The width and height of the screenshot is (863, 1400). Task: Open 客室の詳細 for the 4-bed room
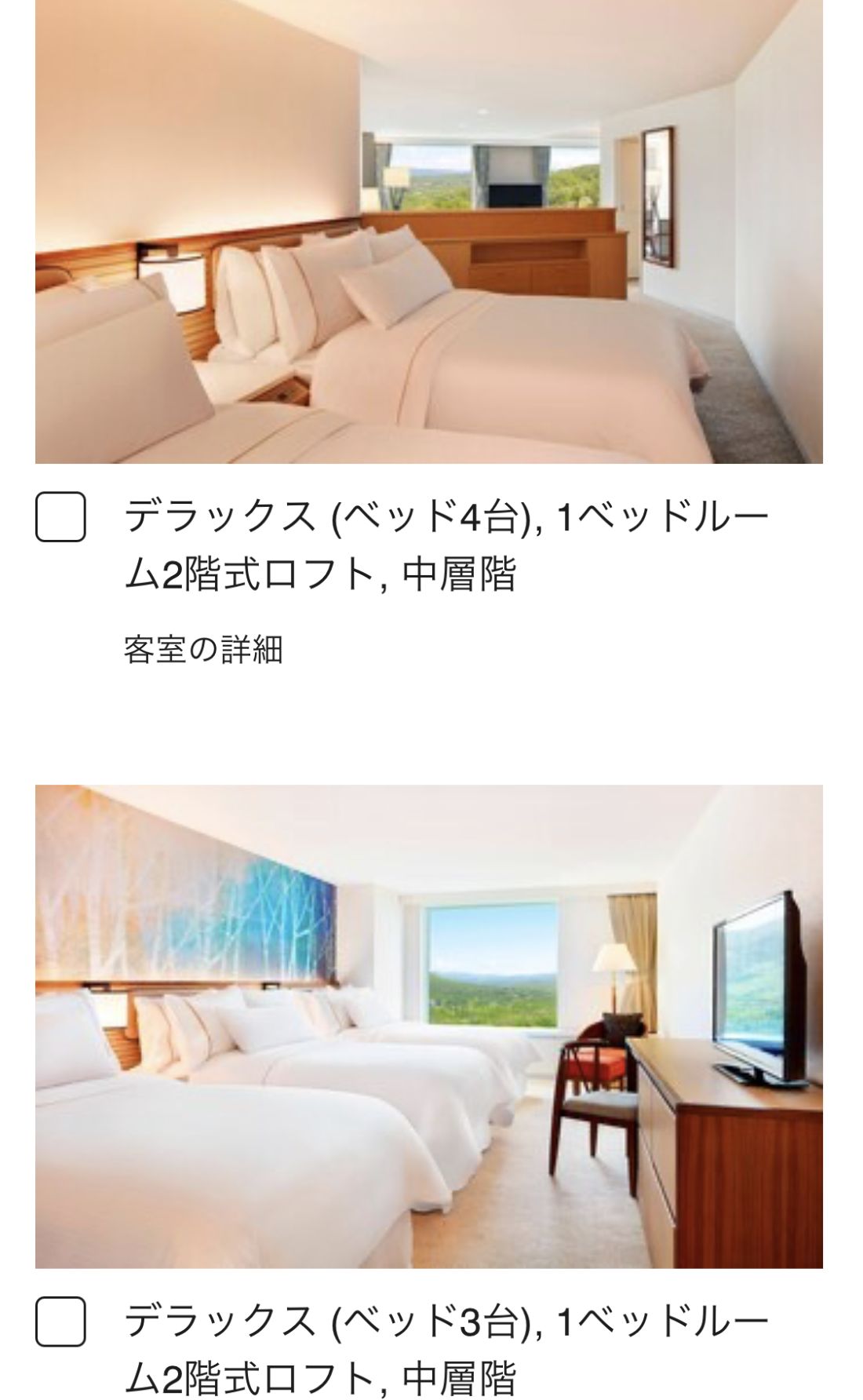point(203,650)
